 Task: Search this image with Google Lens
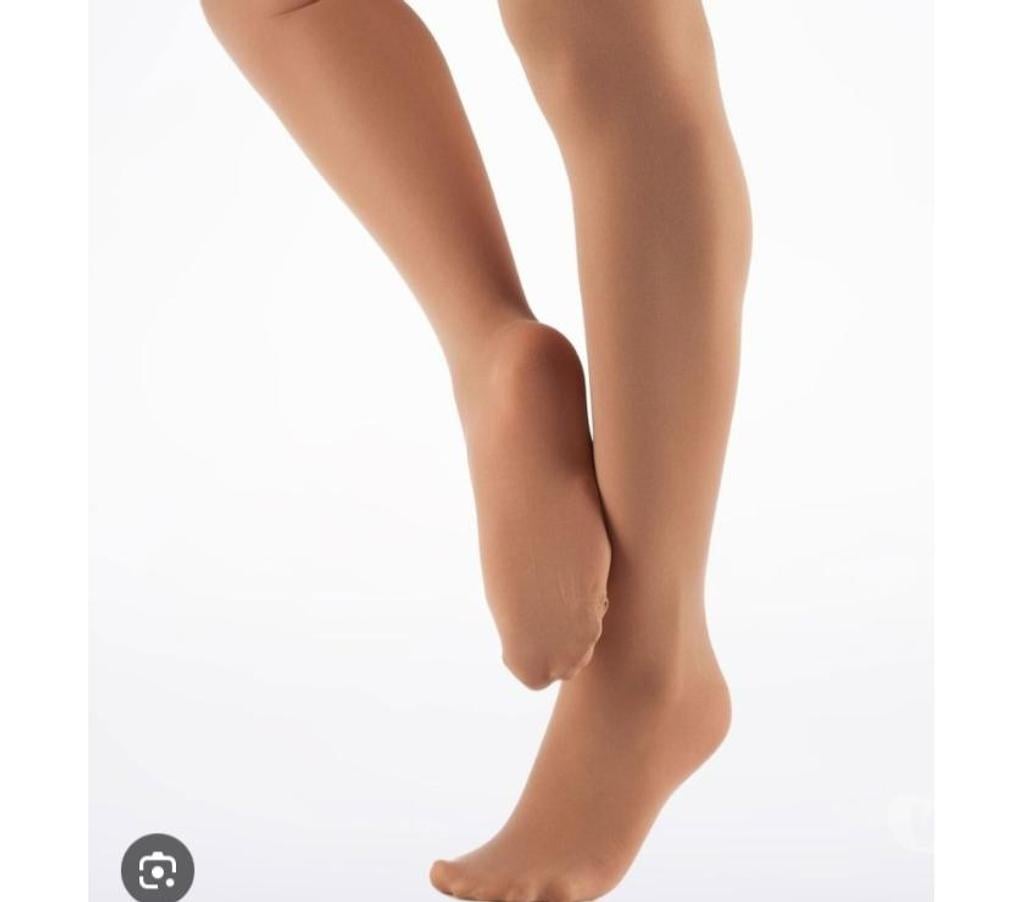(157, 869)
